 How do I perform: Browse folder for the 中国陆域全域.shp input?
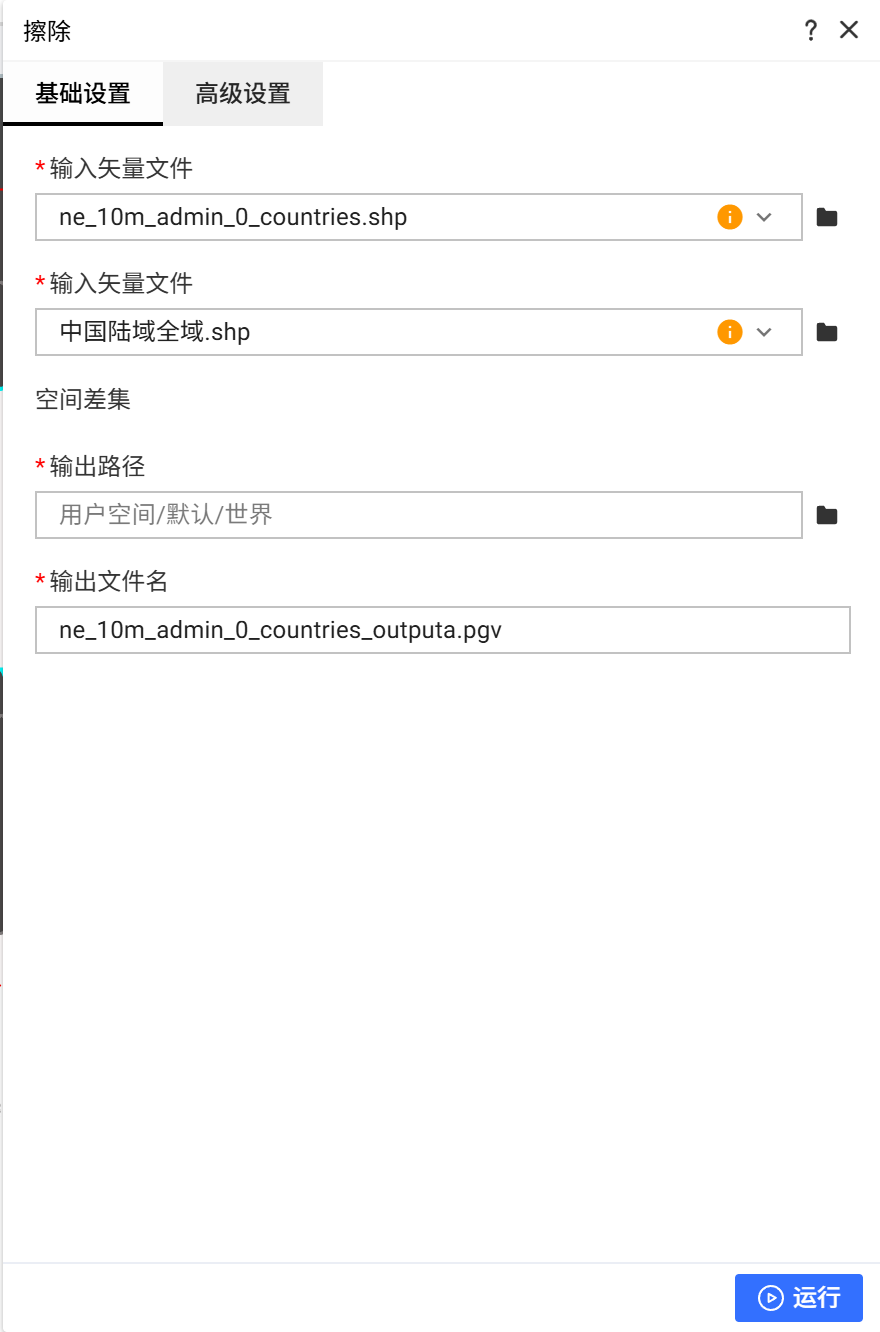click(827, 332)
